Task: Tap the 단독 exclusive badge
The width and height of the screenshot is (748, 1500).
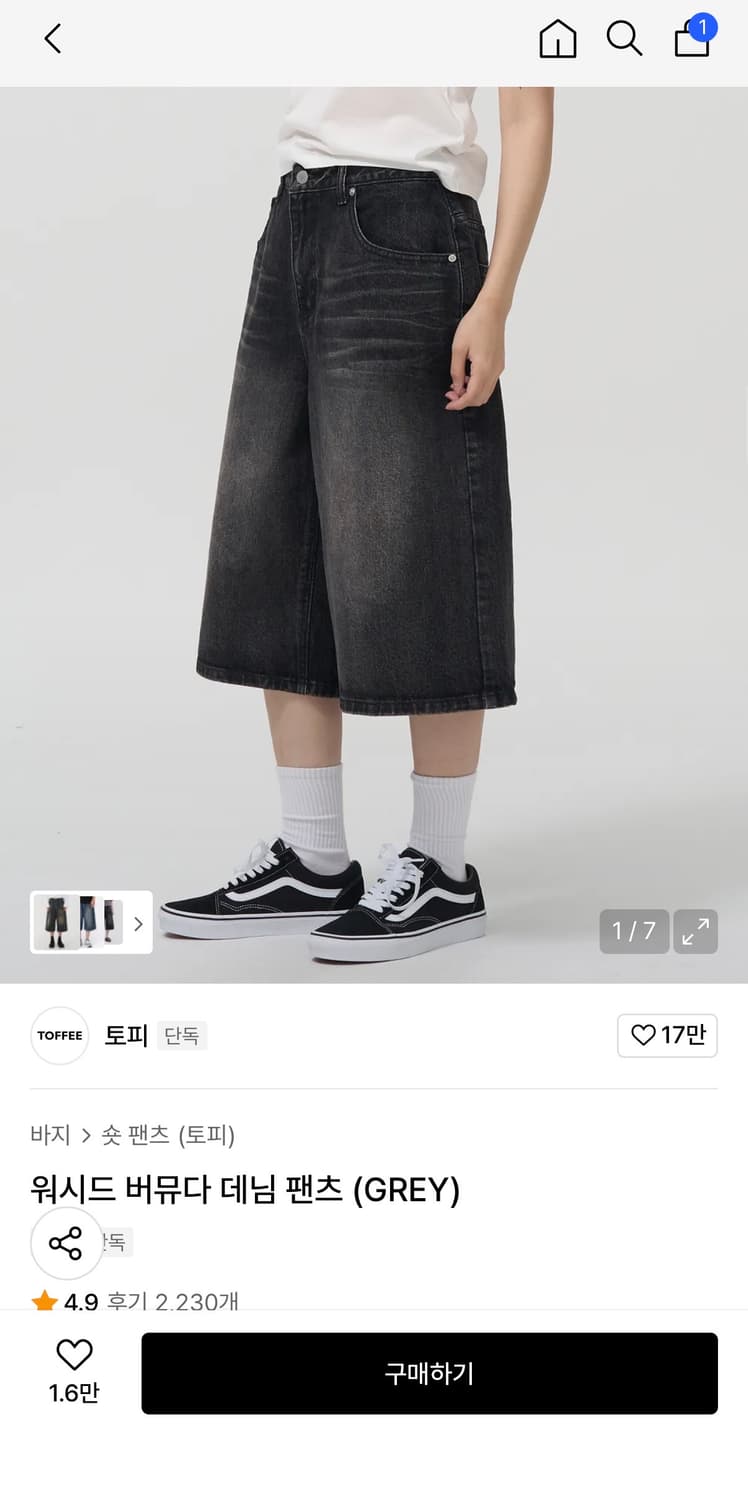Action: [183, 1036]
